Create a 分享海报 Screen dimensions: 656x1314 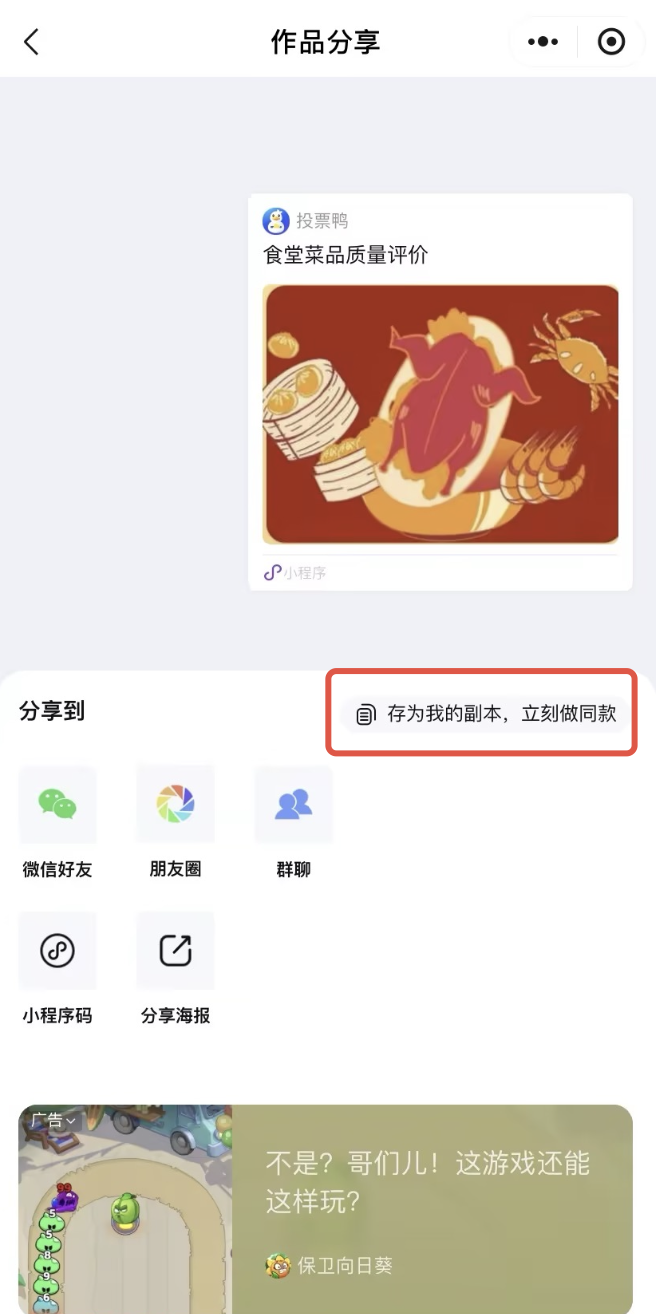coord(175,952)
